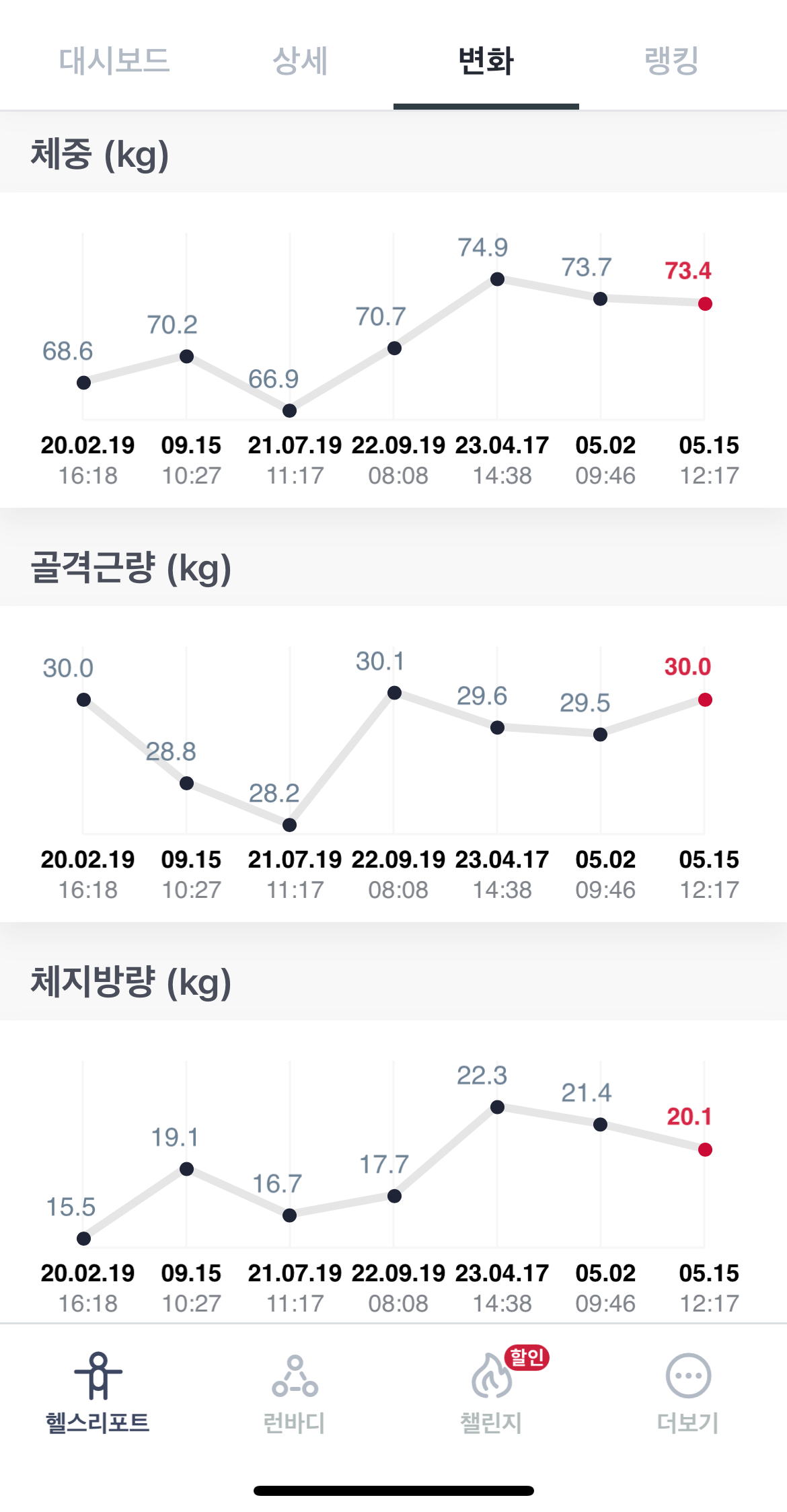Switch to the 대시보드 tab
This screenshot has height=1512, width=787.
pos(114,61)
